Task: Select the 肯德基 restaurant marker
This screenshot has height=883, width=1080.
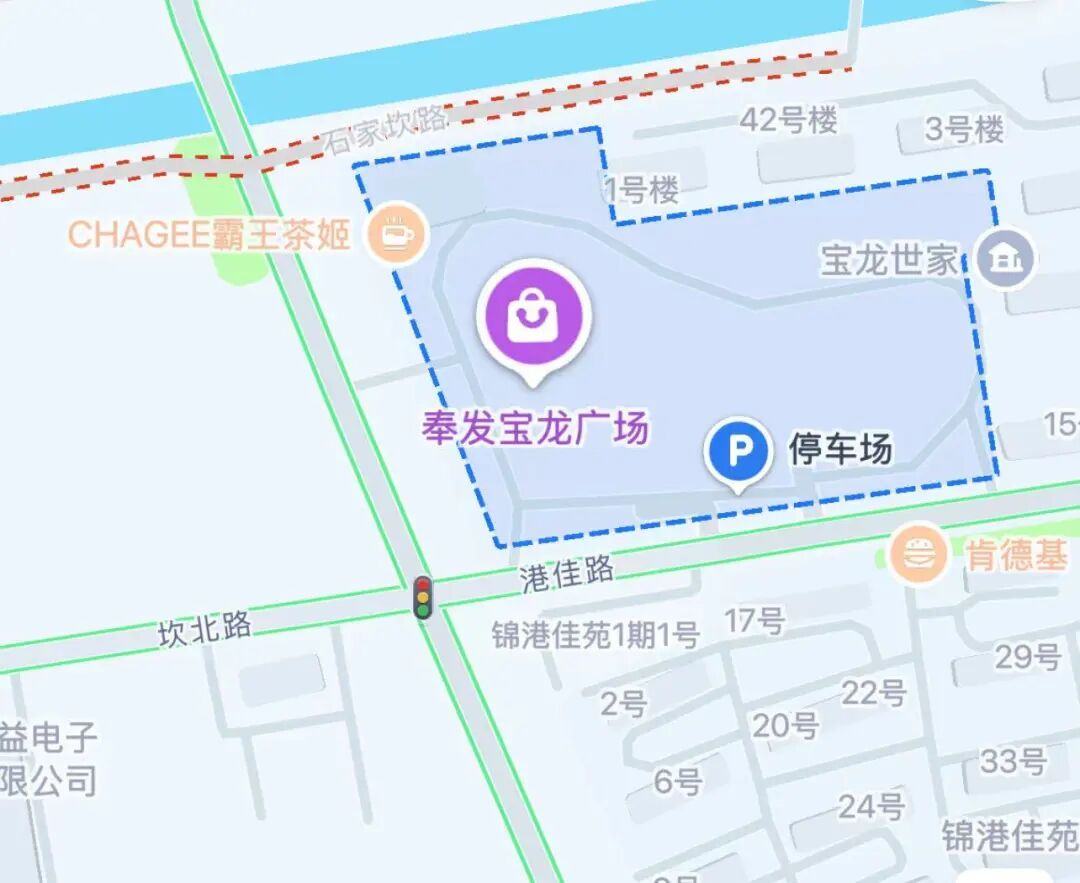Action: coord(918,553)
